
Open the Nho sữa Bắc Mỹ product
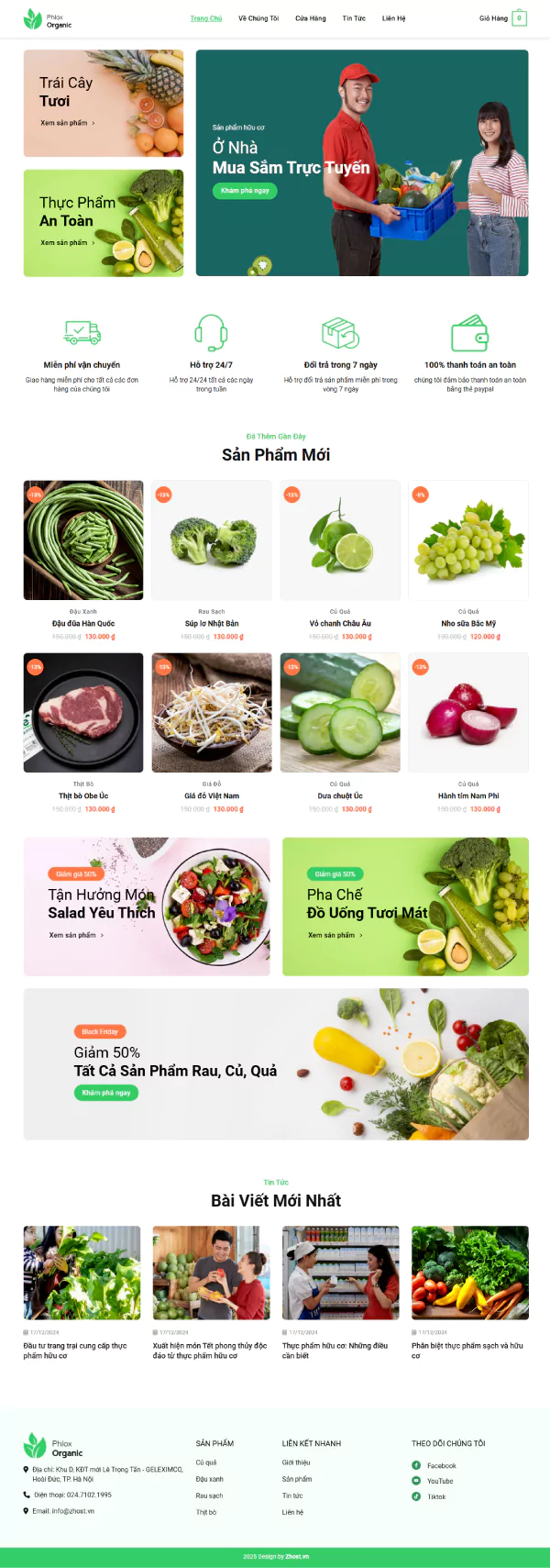pos(468,623)
